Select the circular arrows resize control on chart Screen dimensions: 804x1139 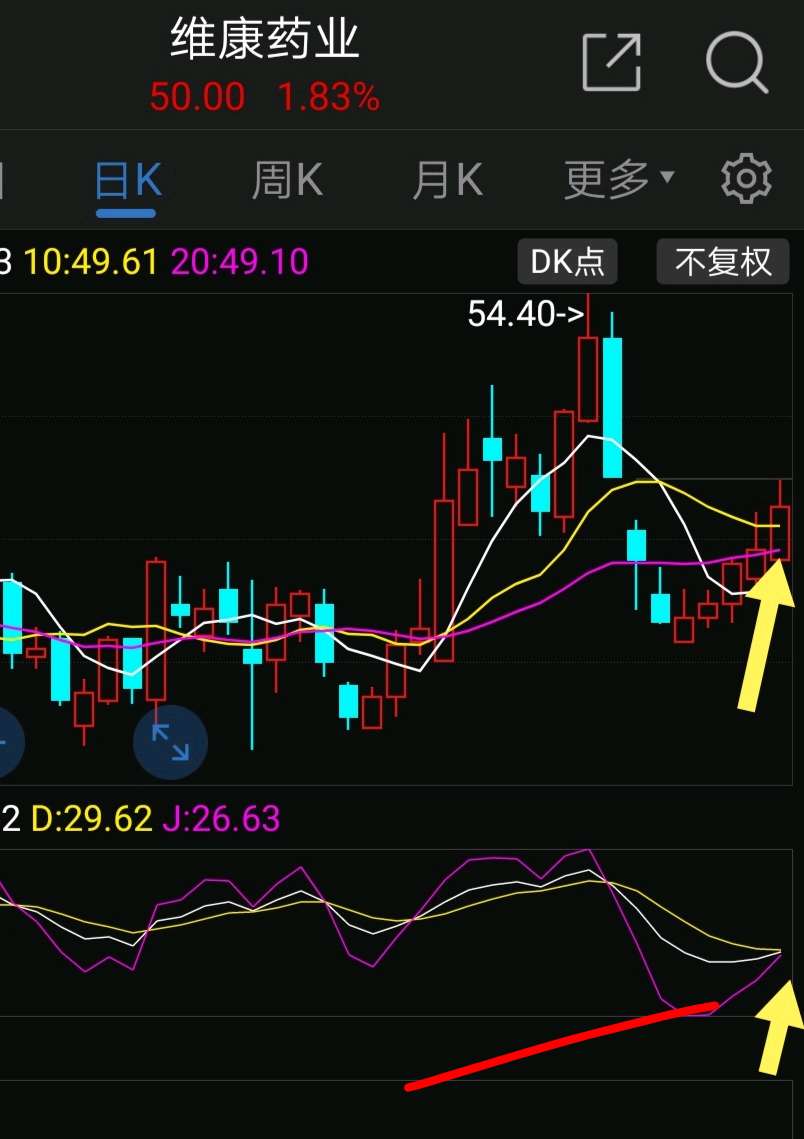coord(170,741)
